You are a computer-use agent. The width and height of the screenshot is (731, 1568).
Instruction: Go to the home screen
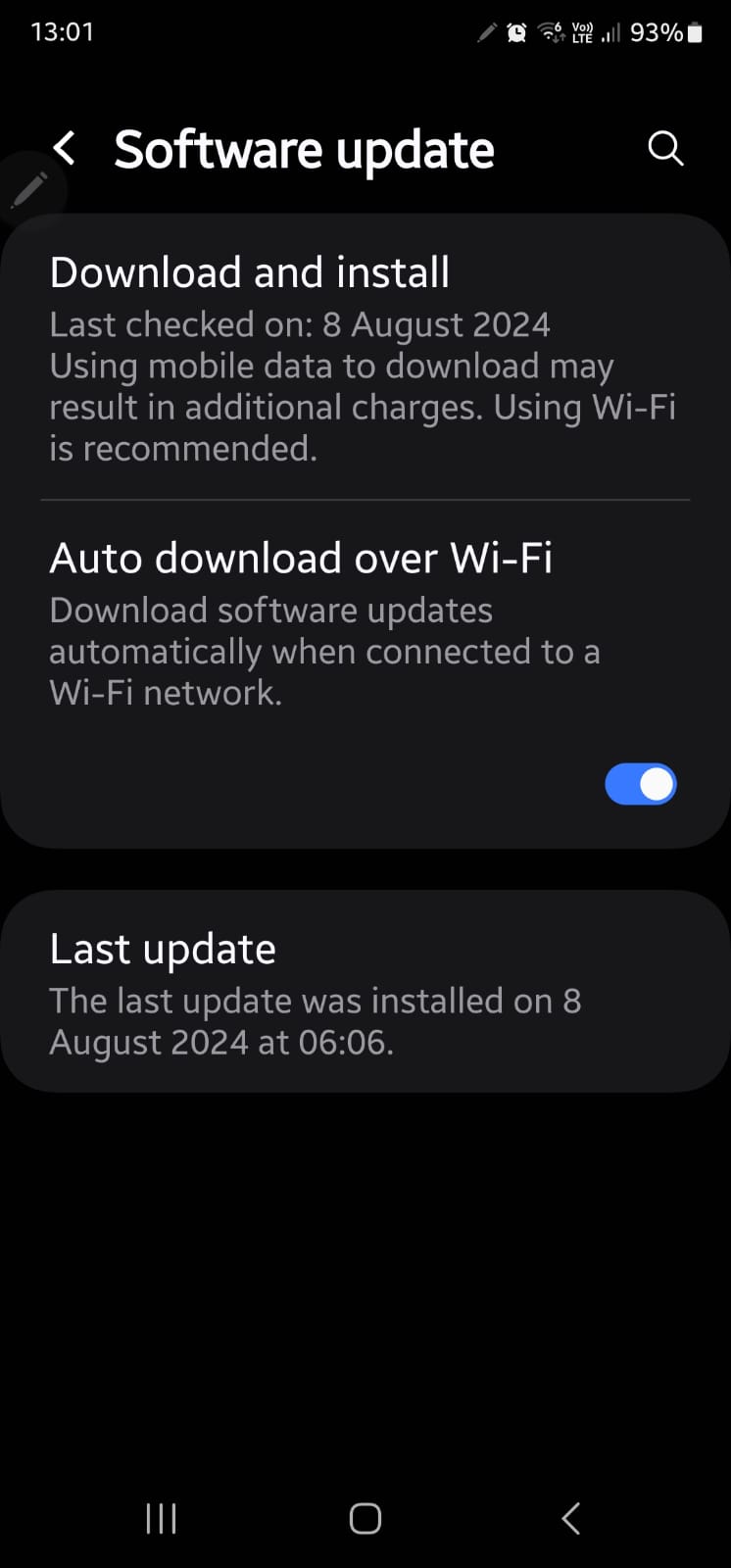tap(365, 1518)
